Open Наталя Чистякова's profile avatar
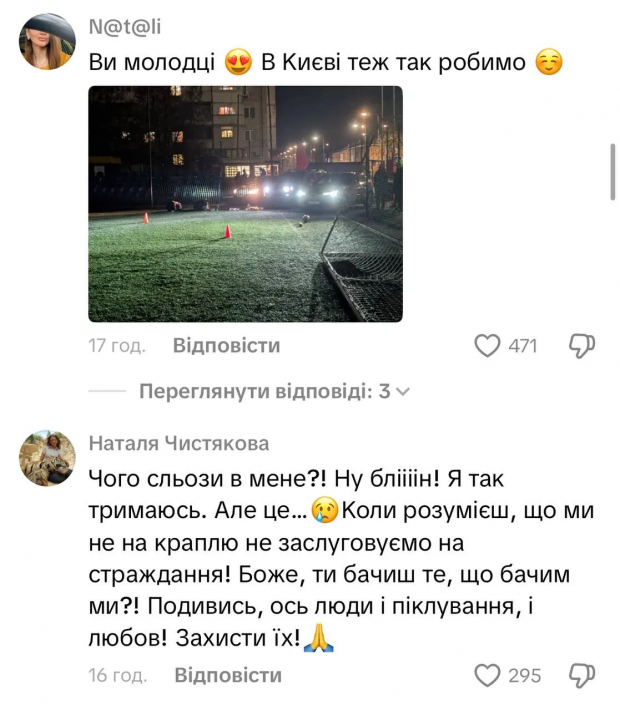The height and width of the screenshot is (710, 620). 47,458
